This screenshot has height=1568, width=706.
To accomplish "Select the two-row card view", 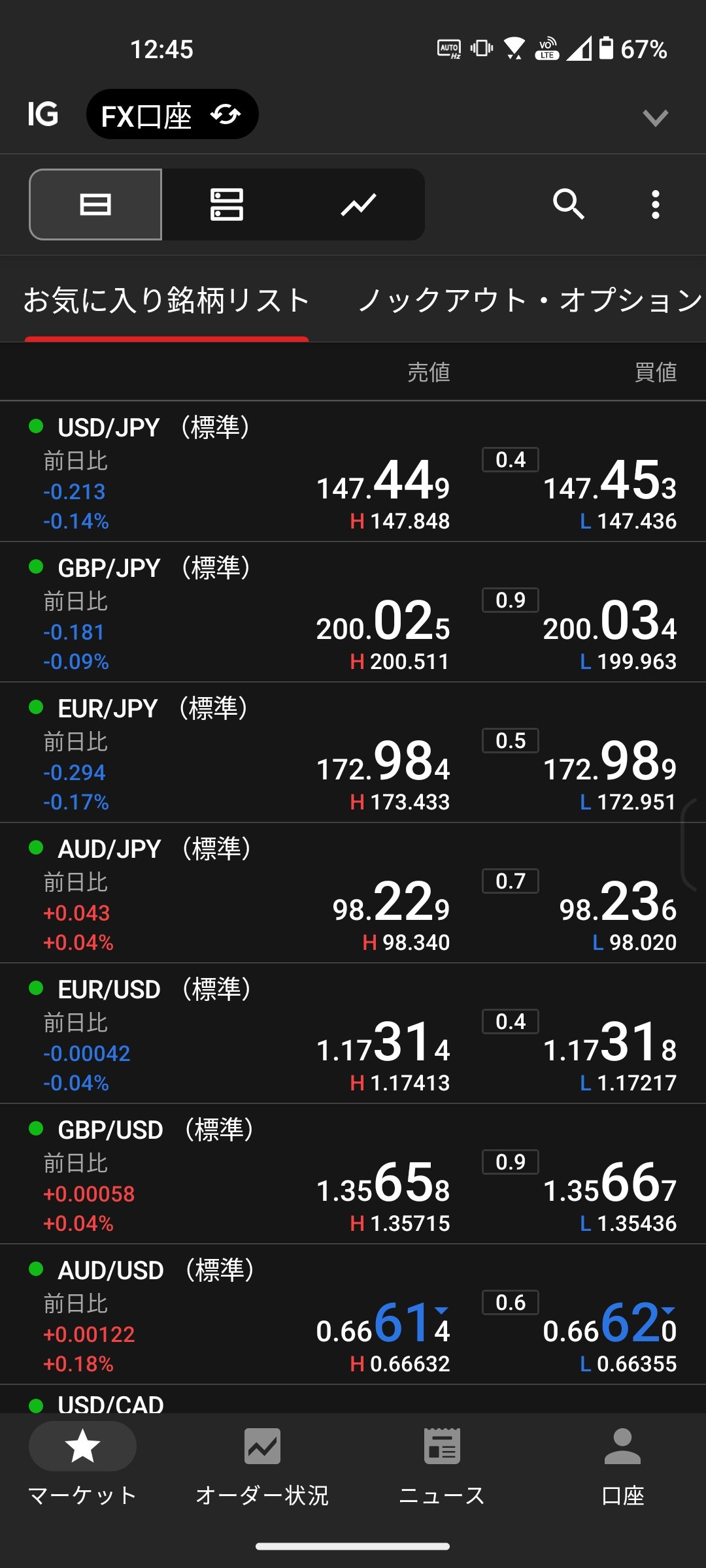I will (x=227, y=204).
